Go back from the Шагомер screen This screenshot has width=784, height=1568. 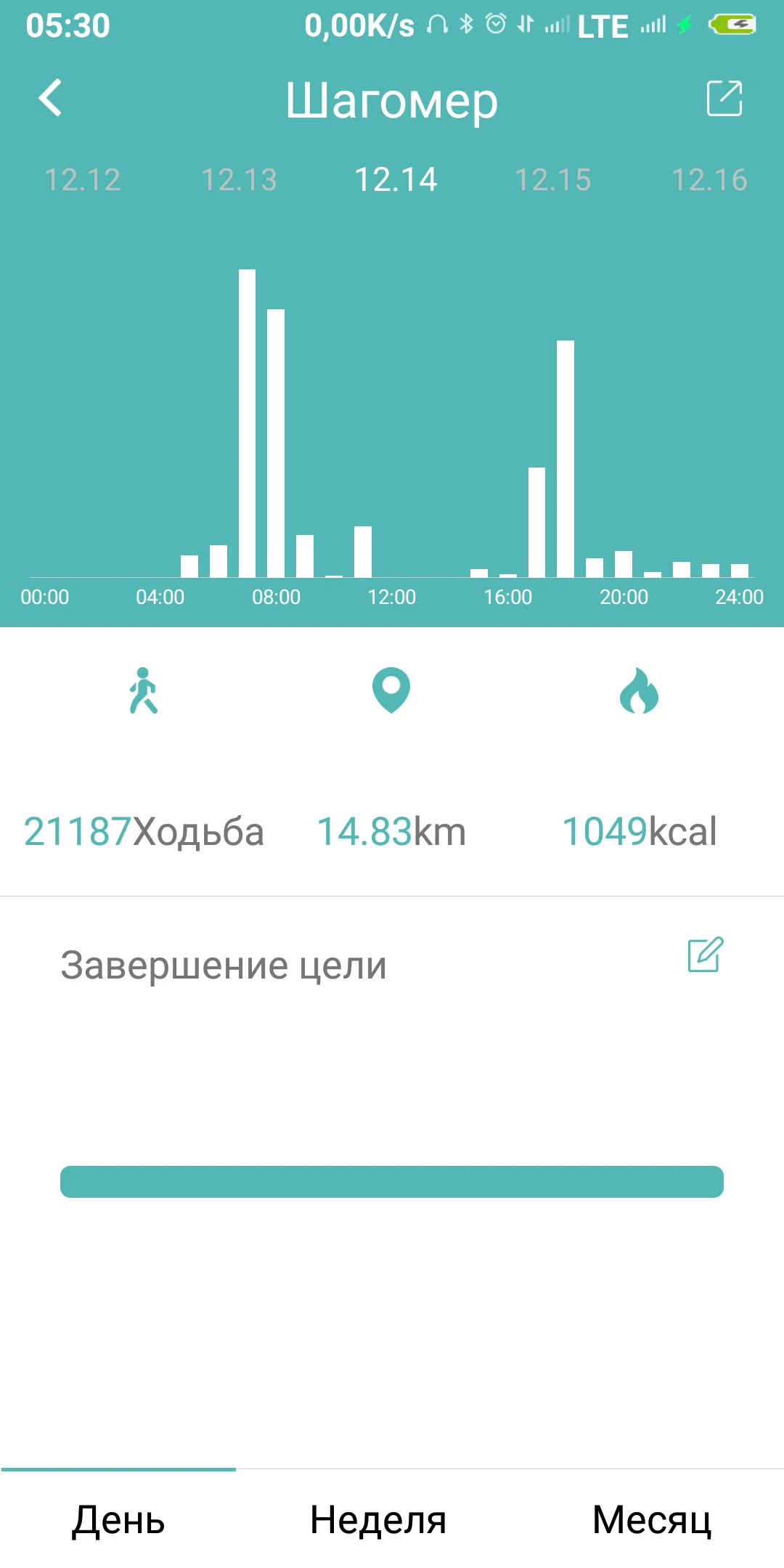50,98
